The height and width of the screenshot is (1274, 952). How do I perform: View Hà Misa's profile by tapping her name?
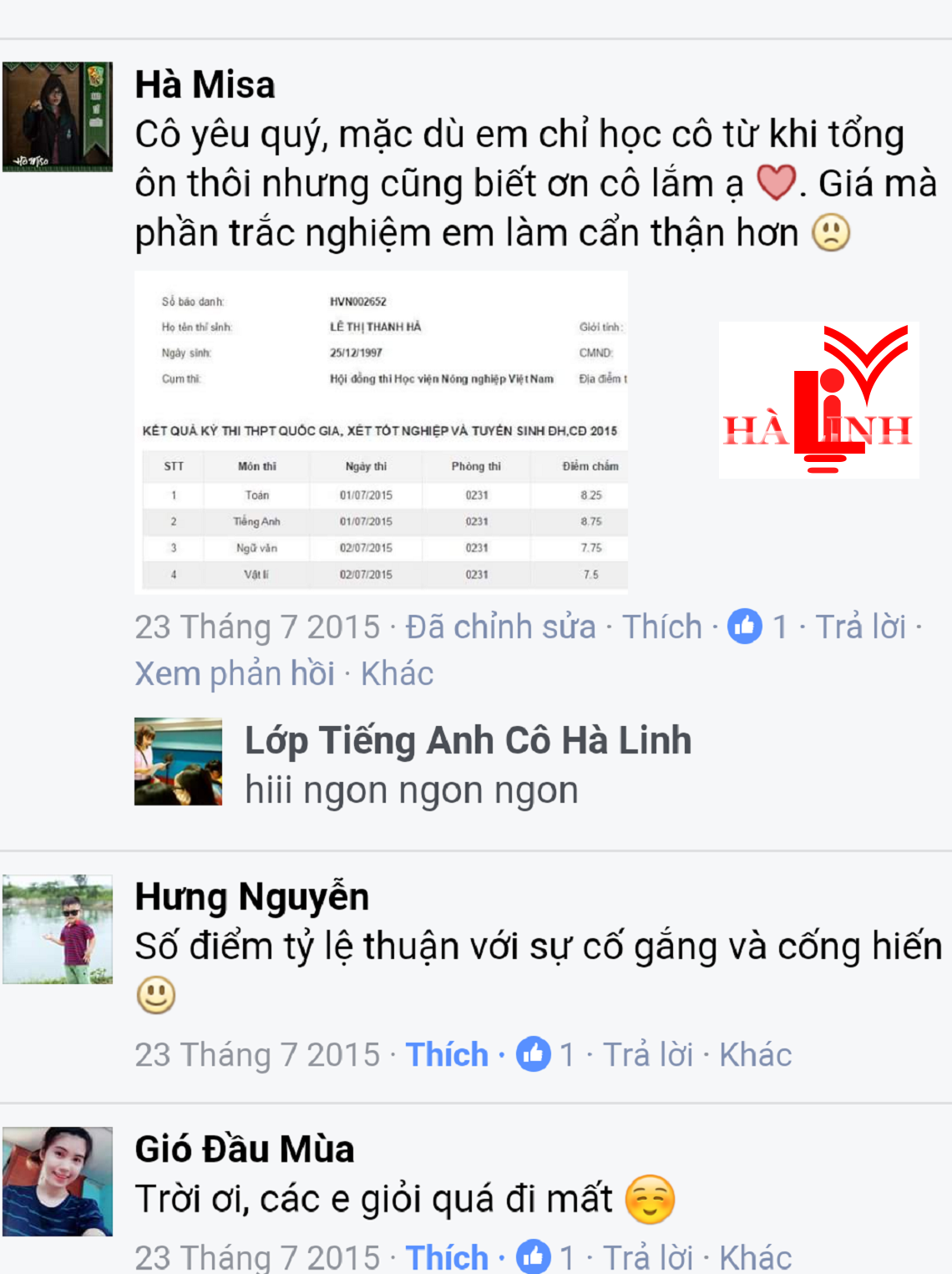pyautogui.click(x=205, y=84)
